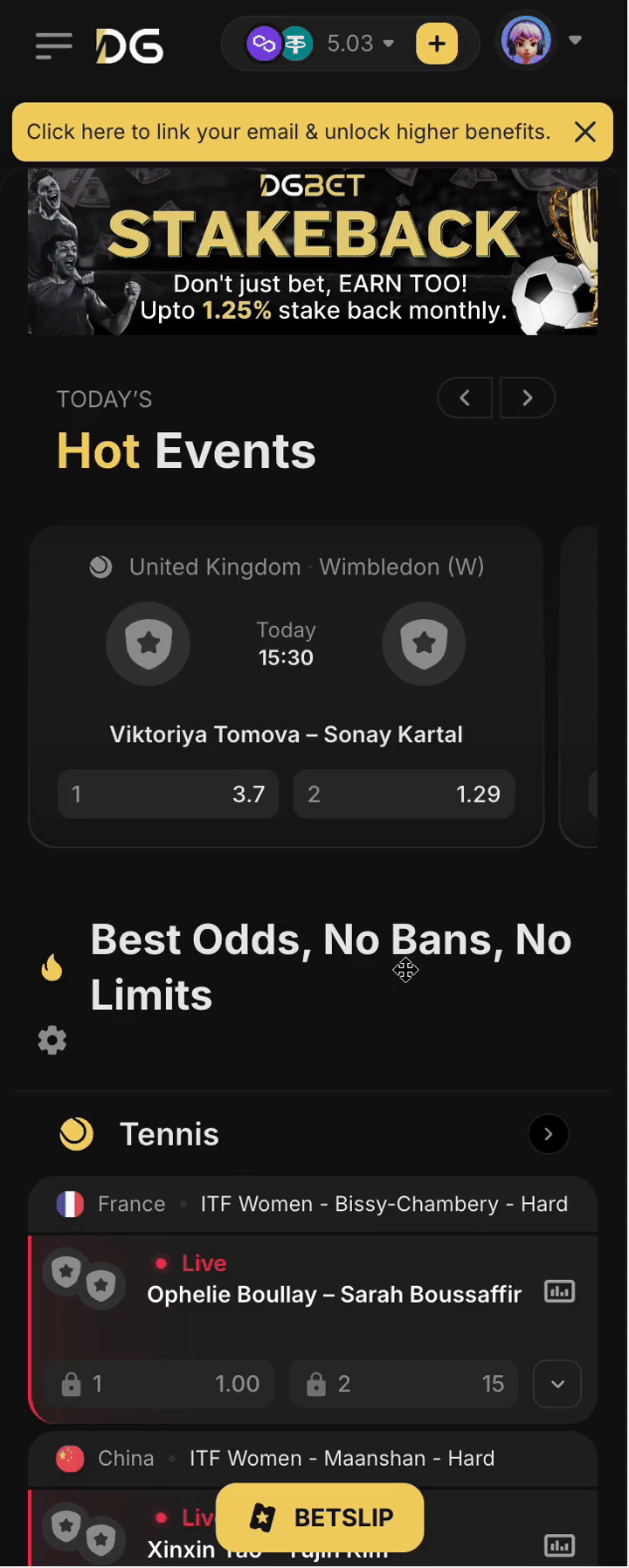Image resolution: width=629 pixels, height=1568 pixels.
Task: Tap the DG logo to go home
Action: [x=129, y=46]
